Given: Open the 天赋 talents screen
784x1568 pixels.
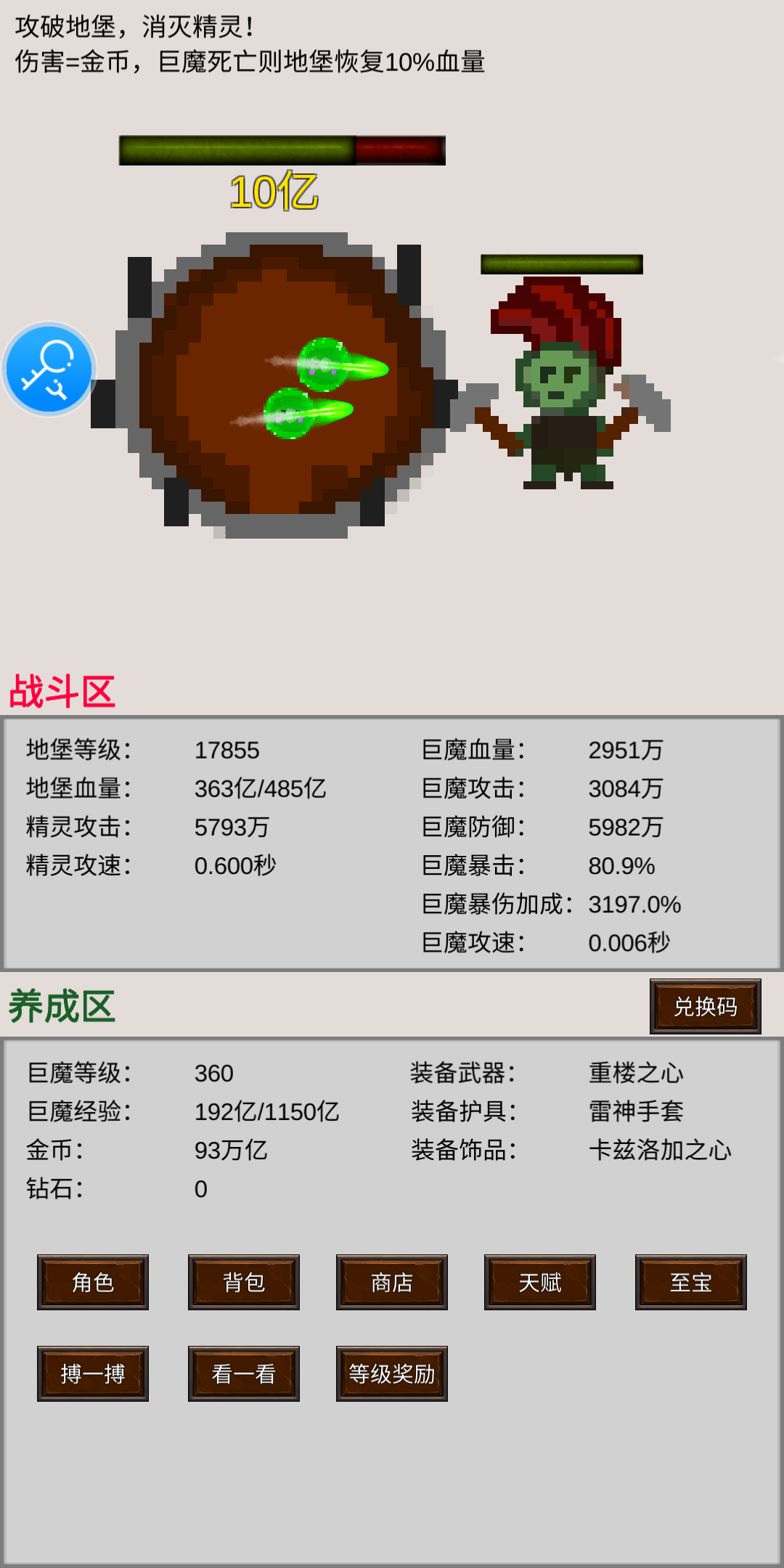Looking at the screenshot, I should (539, 1282).
